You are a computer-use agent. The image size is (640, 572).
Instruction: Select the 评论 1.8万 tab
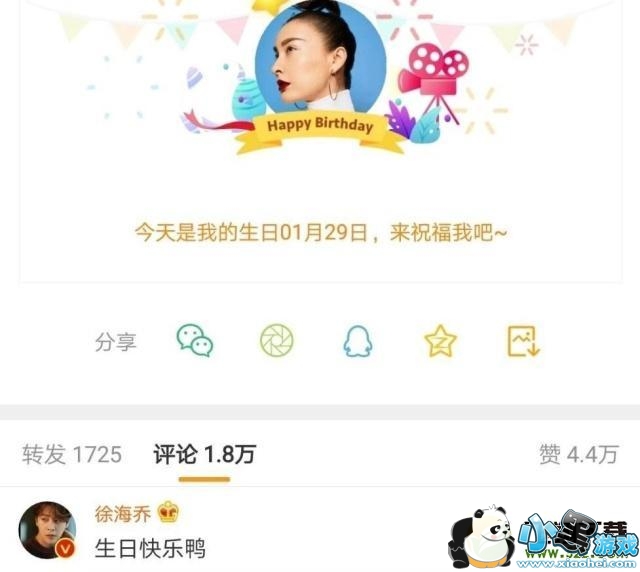tap(204, 455)
